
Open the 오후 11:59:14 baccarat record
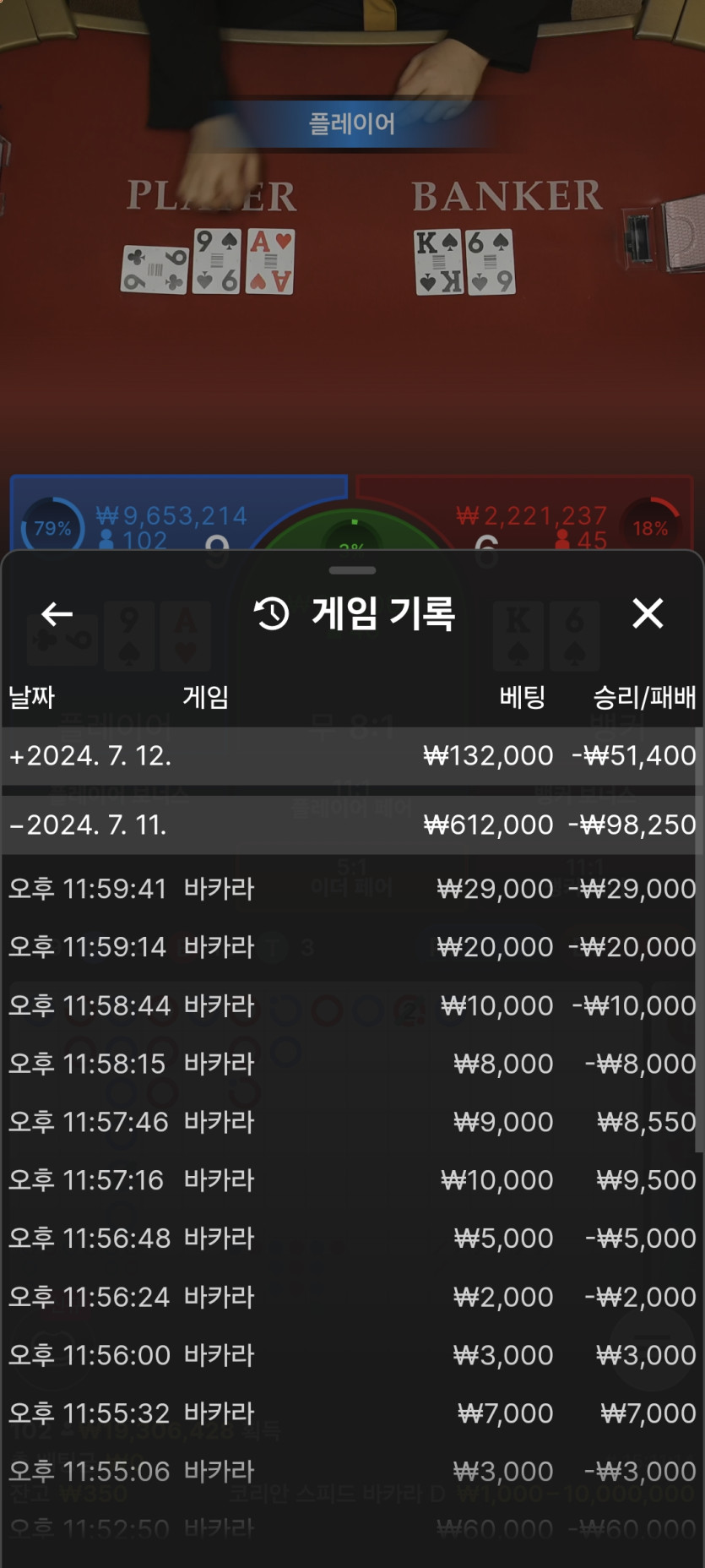pos(351,947)
